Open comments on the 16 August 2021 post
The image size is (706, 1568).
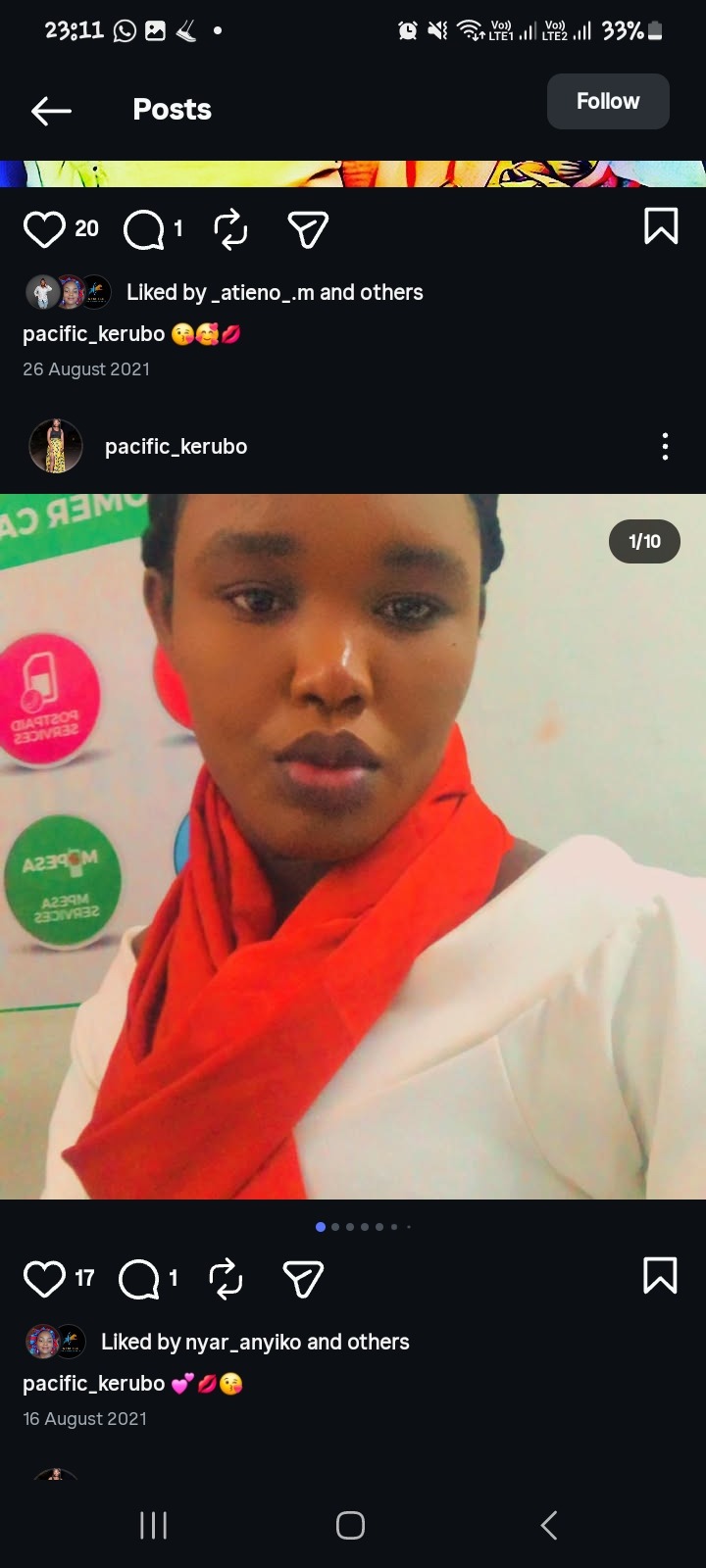(139, 1279)
